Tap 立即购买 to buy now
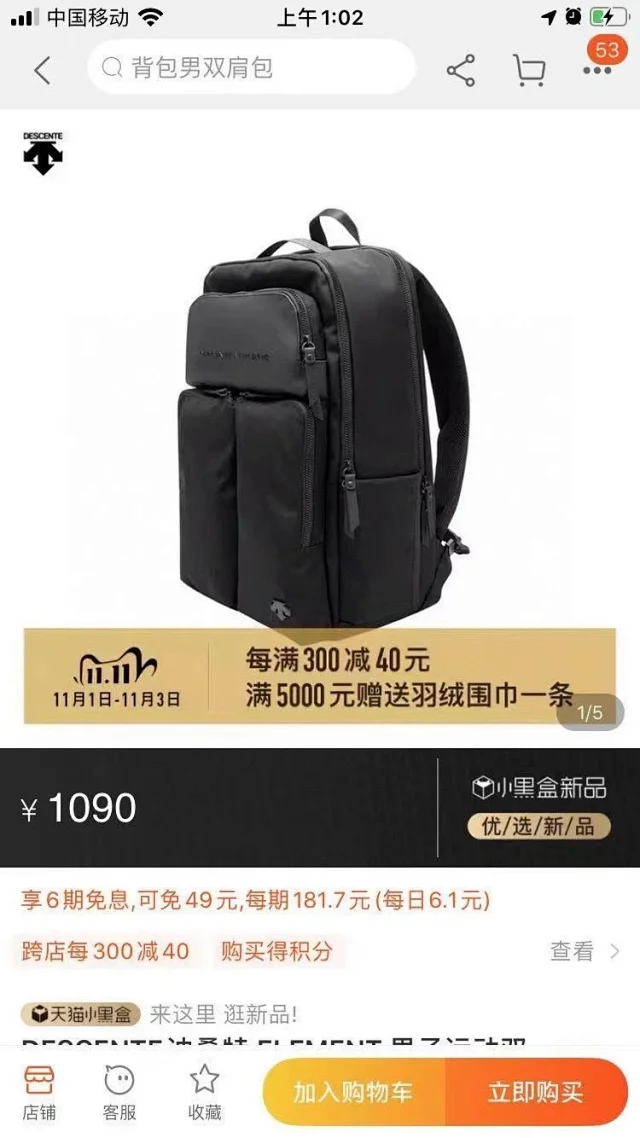The height and width of the screenshot is (1138, 640). (536, 1092)
